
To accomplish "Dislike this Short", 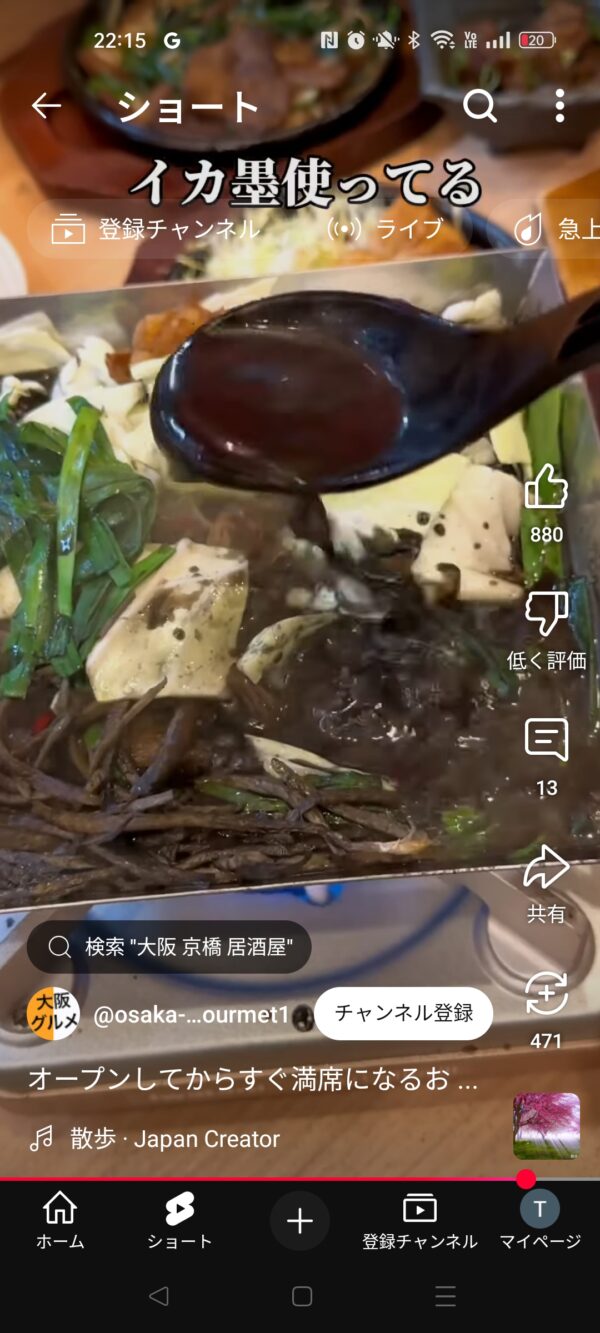I will tap(546, 615).
